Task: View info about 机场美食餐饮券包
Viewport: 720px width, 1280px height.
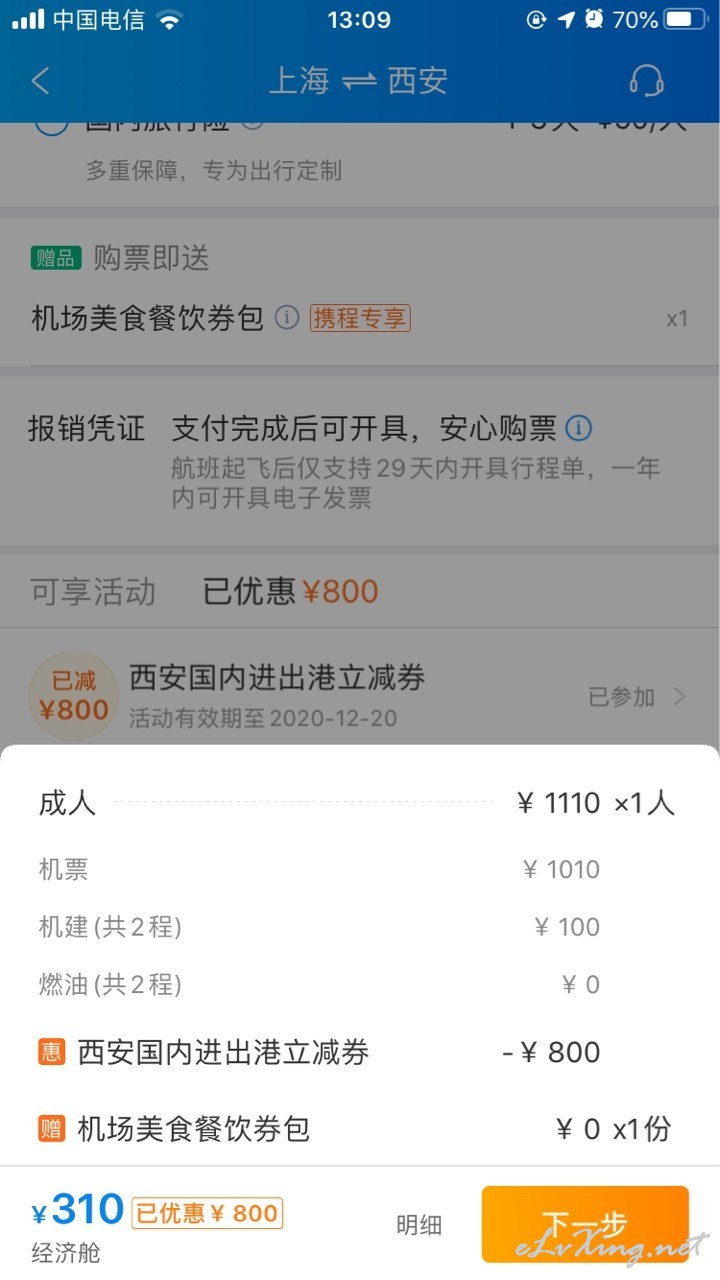Action: point(287,318)
